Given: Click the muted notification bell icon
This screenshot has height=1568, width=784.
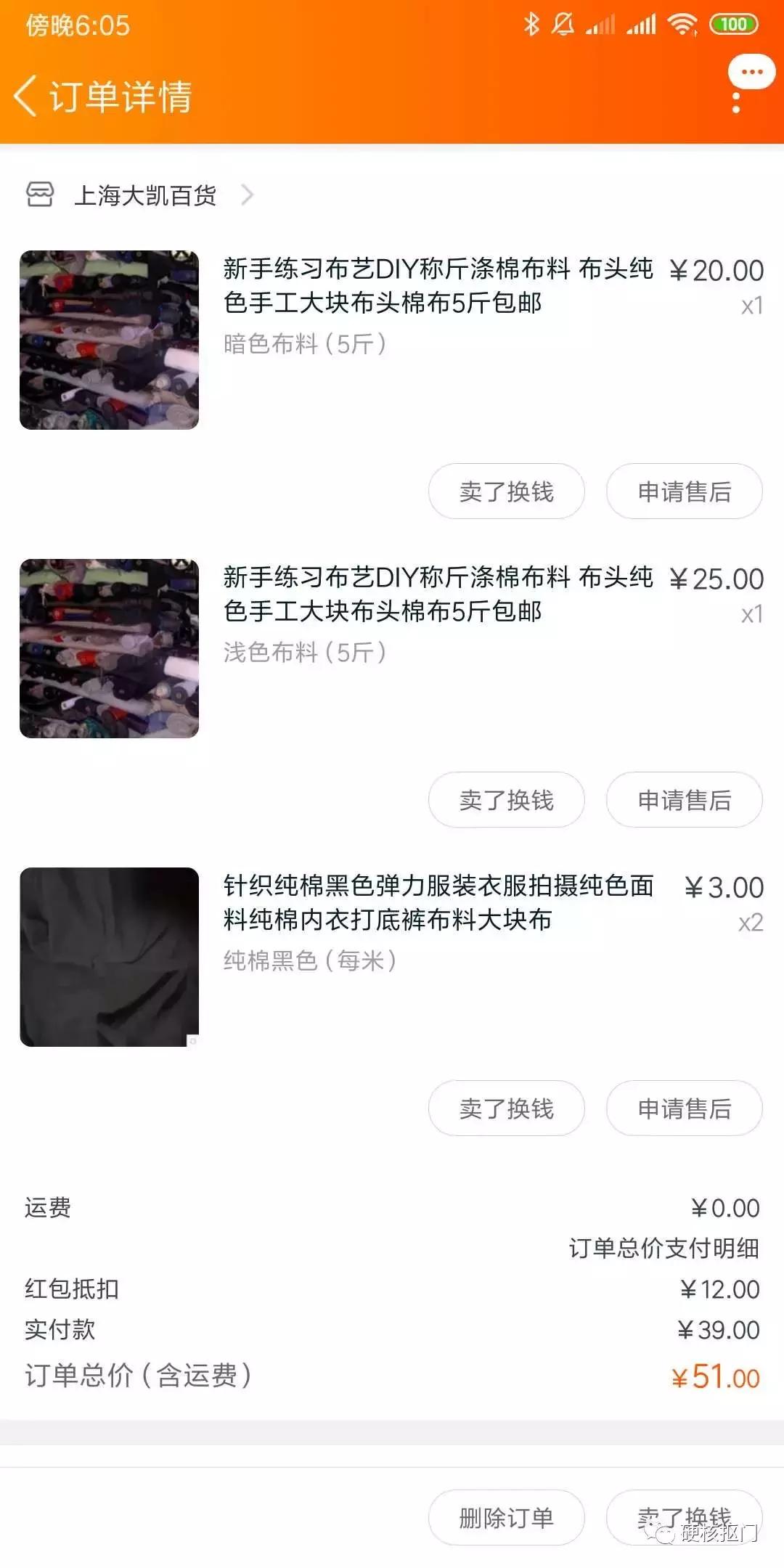Looking at the screenshot, I should click(x=563, y=24).
